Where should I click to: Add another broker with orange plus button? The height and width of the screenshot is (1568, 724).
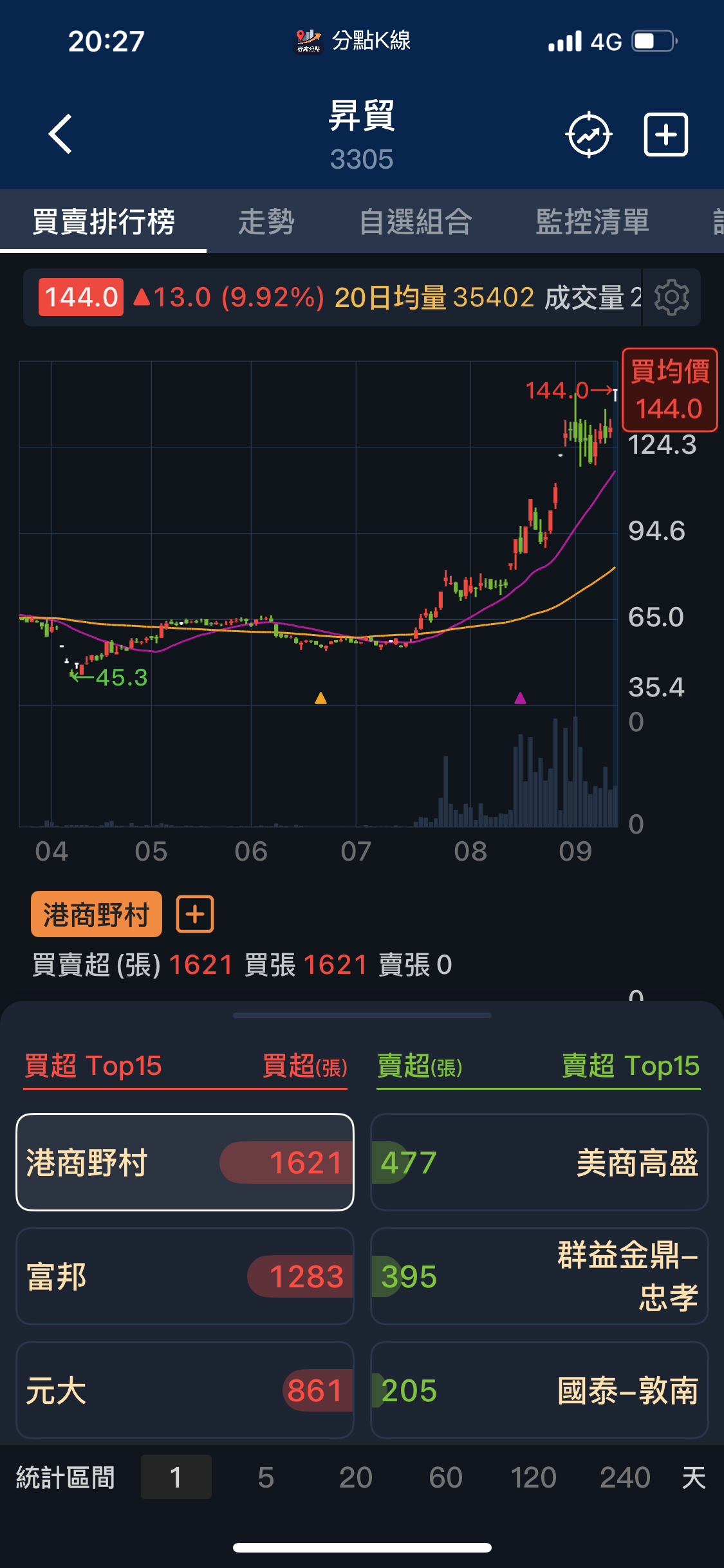click(x=195, y=914)
